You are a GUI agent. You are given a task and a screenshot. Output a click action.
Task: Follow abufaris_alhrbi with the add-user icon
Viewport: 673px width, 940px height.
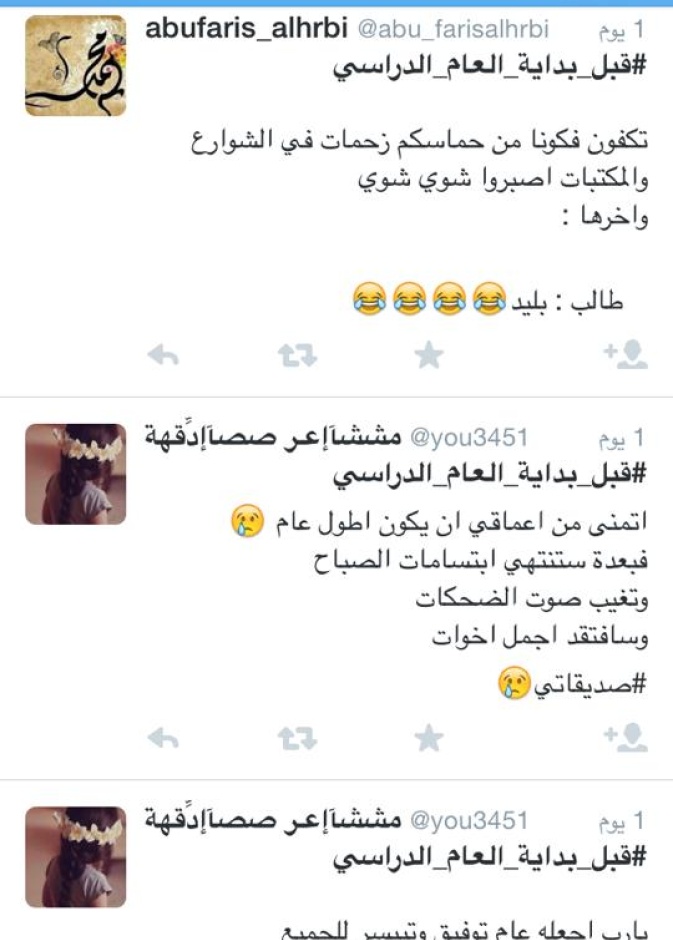(x=626, y=354)
